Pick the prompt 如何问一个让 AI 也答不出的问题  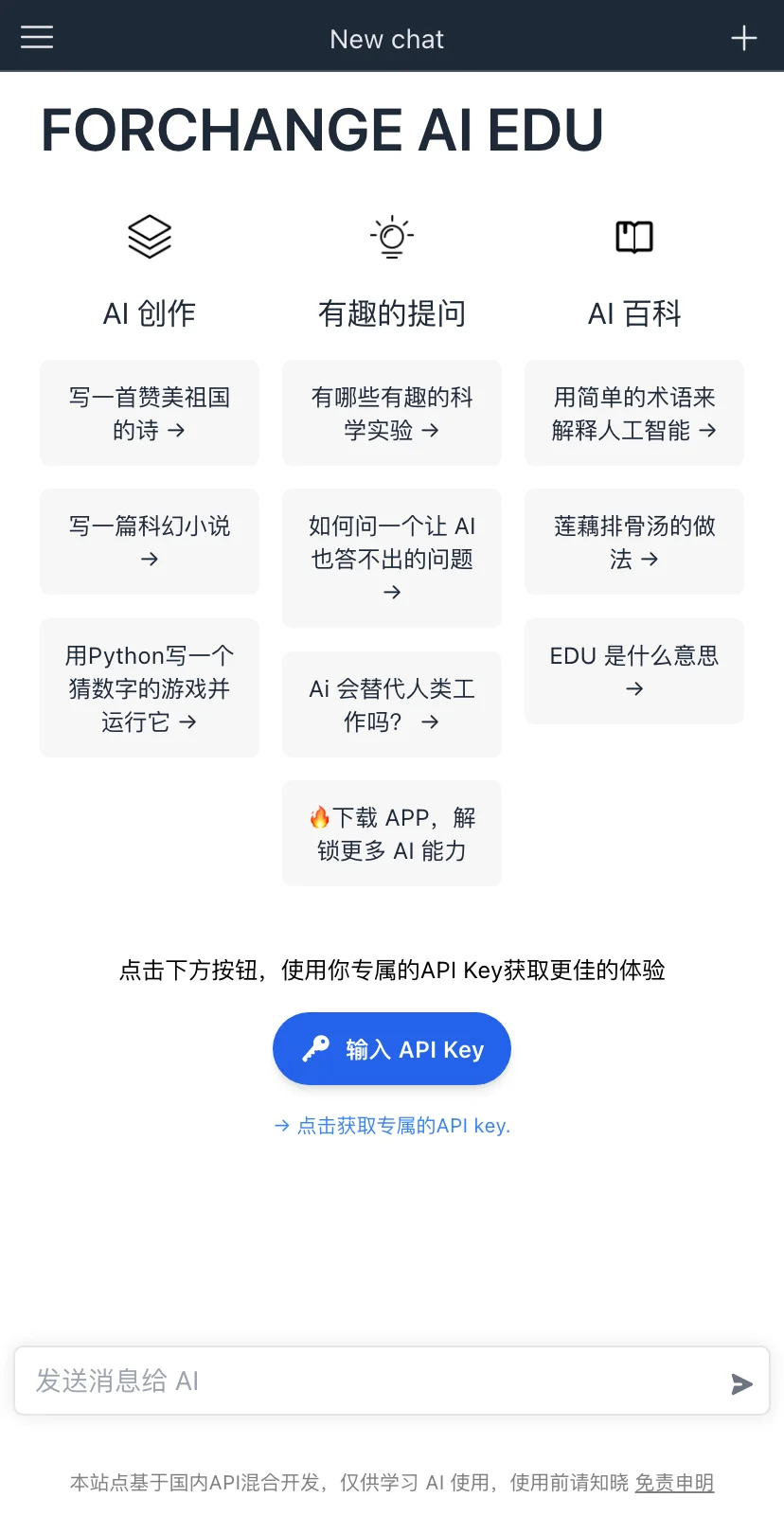click(392, 558)
